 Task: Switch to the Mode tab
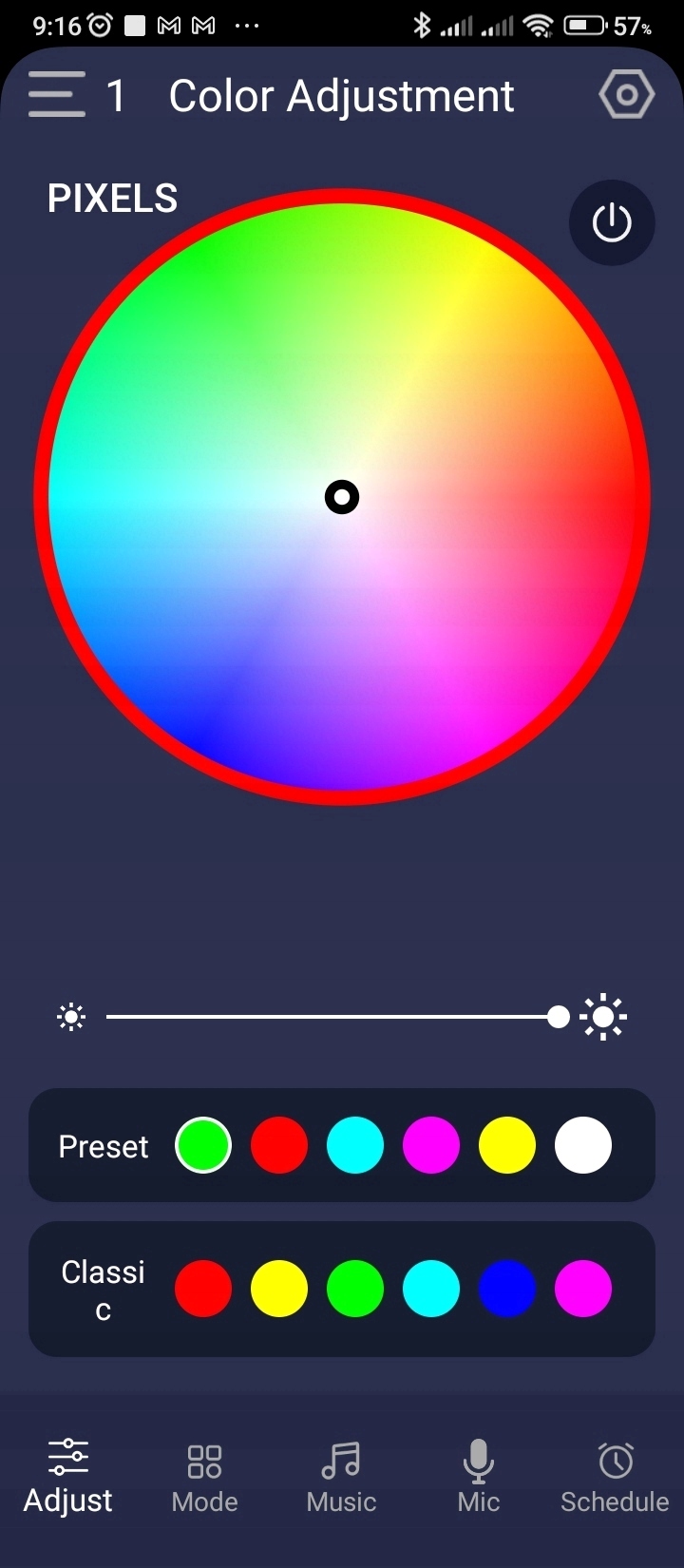point(204,1479)
